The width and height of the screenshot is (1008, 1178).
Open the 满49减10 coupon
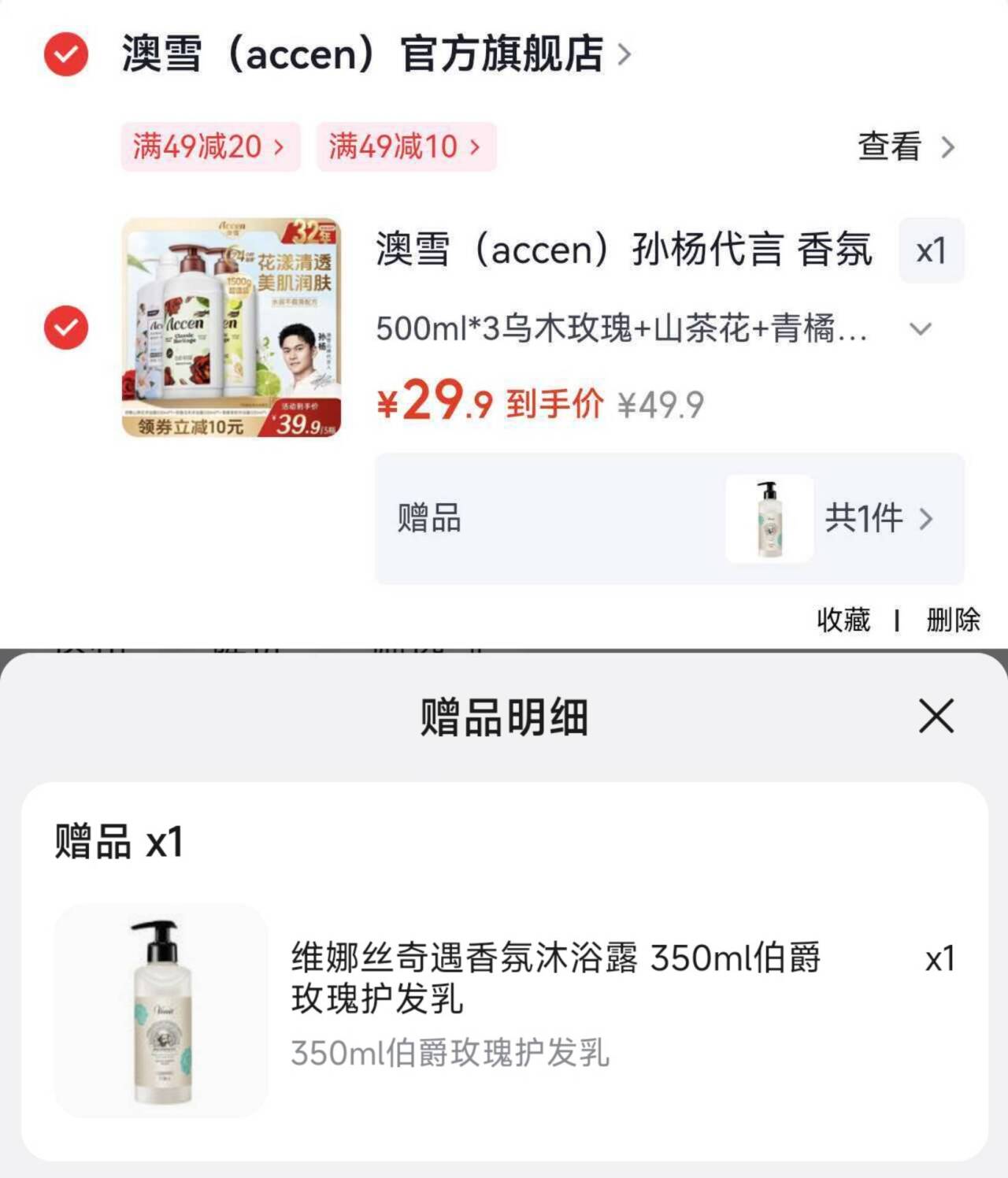tap(406, 146)
